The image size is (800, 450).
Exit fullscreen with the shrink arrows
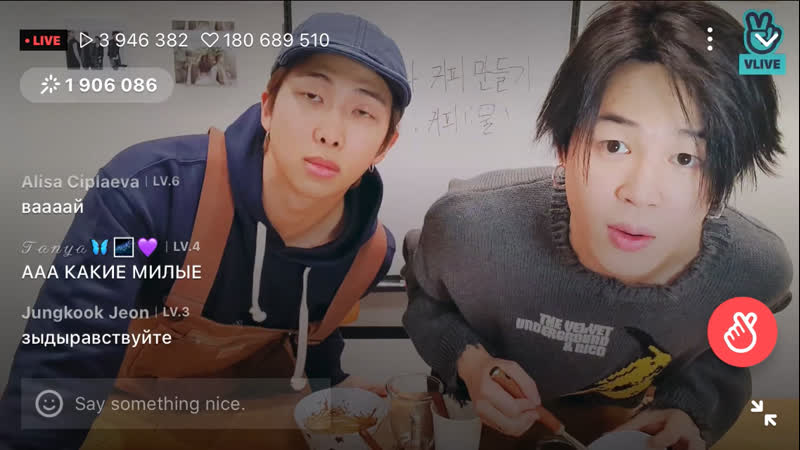764,413
